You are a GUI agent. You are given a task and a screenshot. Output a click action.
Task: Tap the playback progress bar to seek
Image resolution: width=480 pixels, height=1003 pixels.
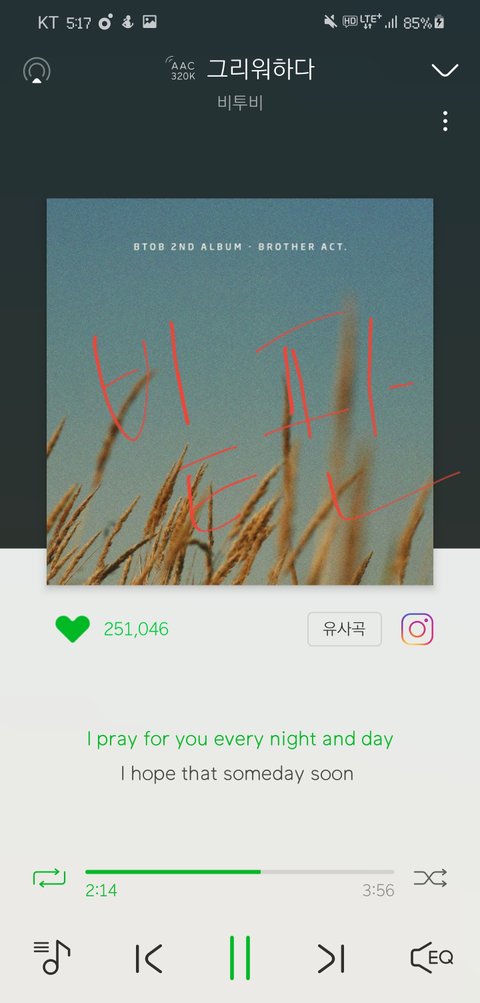(239, 871)
